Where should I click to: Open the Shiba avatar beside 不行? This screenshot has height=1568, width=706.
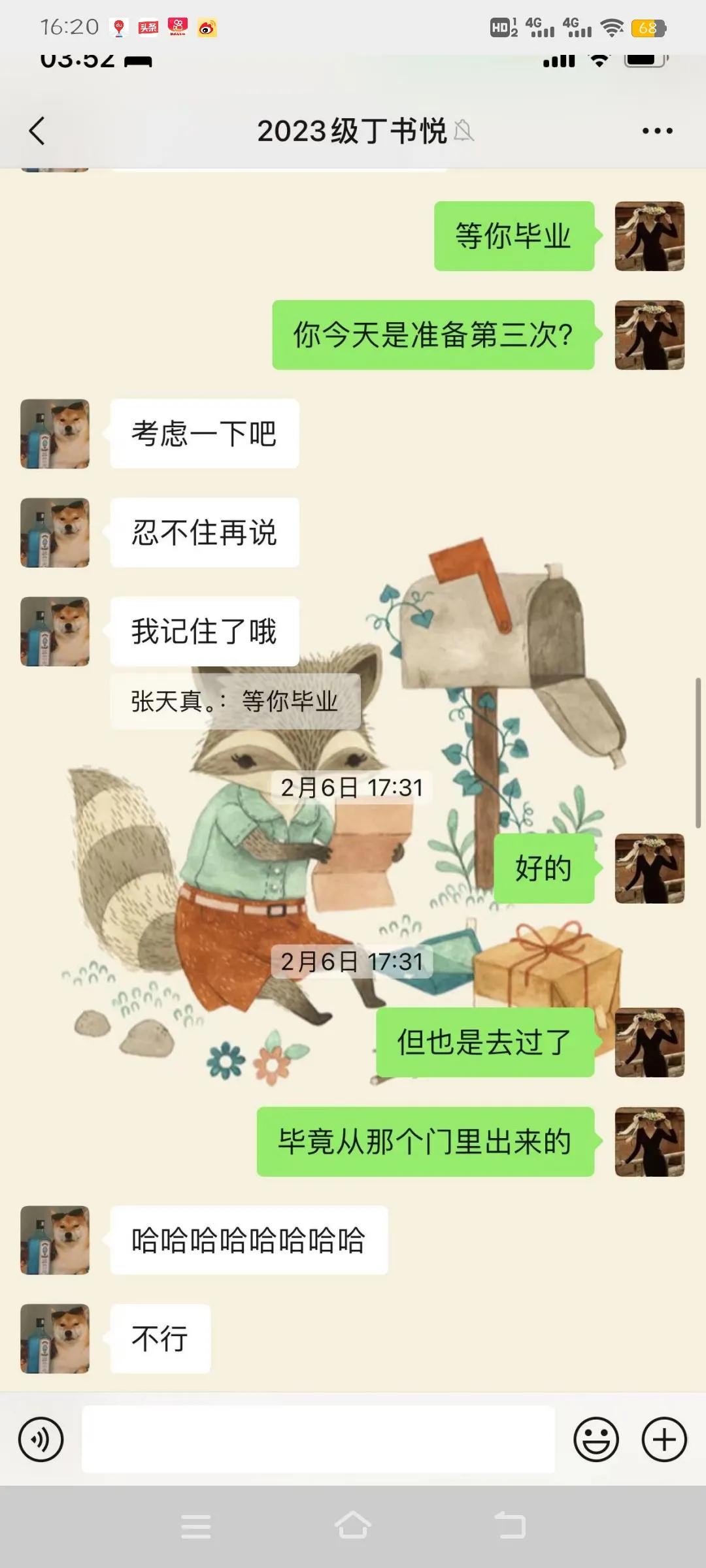(x=55, y=1339)
